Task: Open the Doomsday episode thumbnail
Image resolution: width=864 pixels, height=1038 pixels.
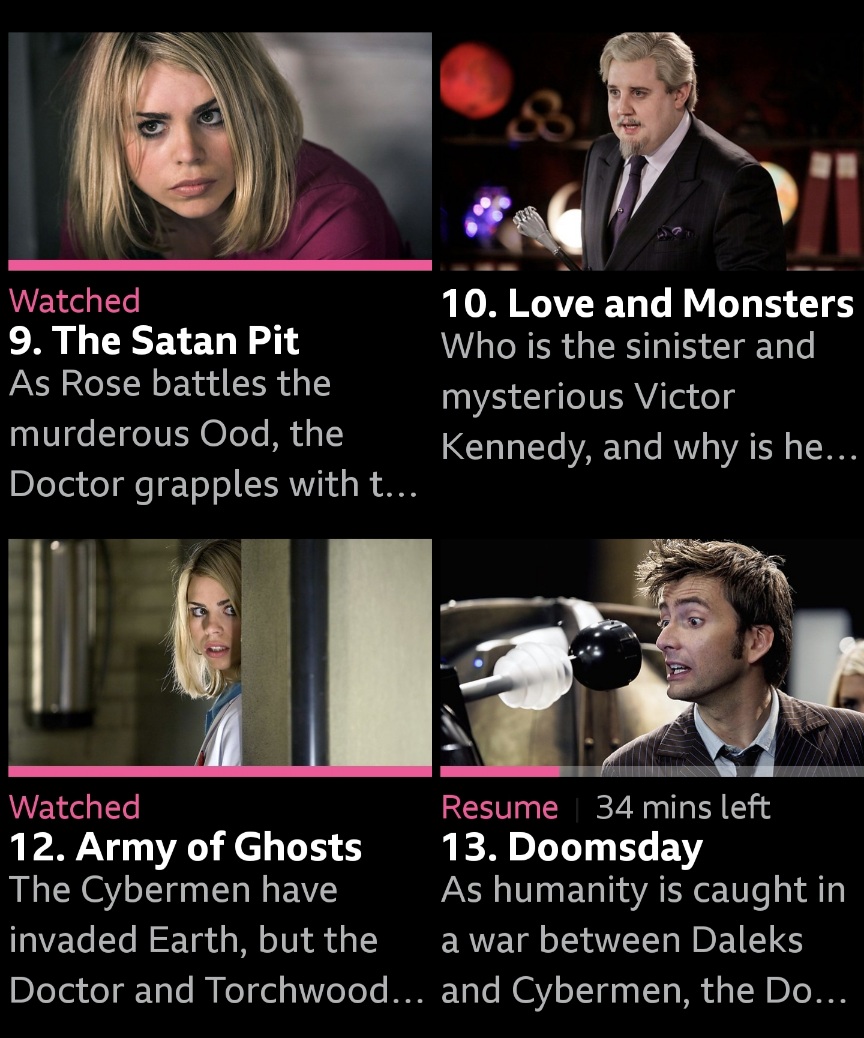Action: 648,650
